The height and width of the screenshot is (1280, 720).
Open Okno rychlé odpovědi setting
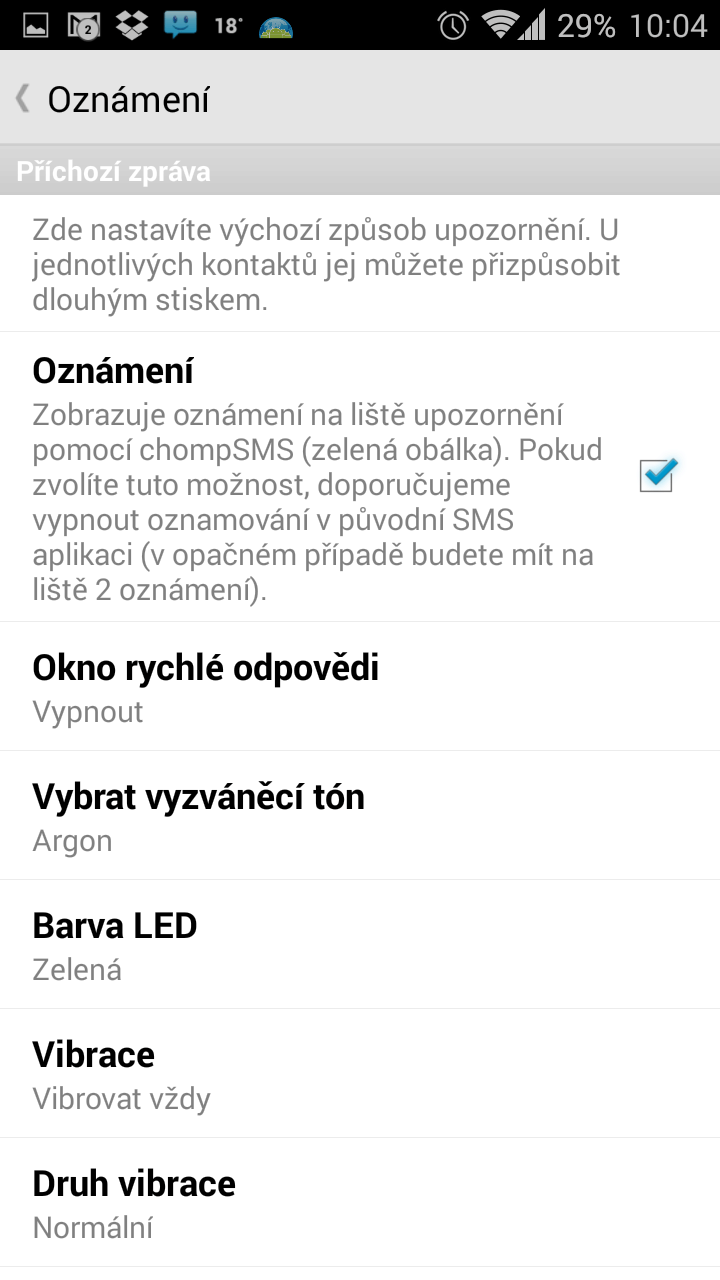(x=360, y=686)
